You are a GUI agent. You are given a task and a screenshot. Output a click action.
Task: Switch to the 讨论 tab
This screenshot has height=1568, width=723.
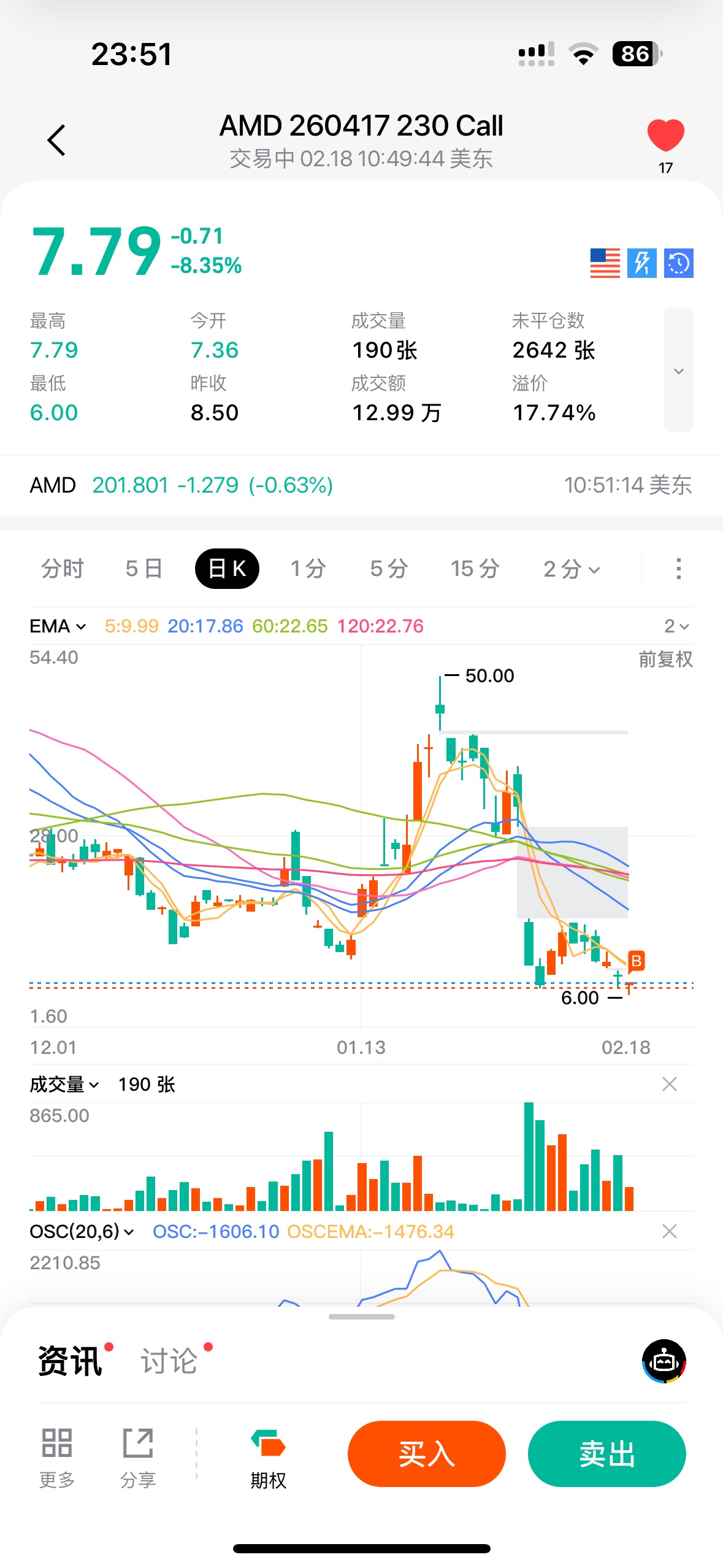point(169,1361)
